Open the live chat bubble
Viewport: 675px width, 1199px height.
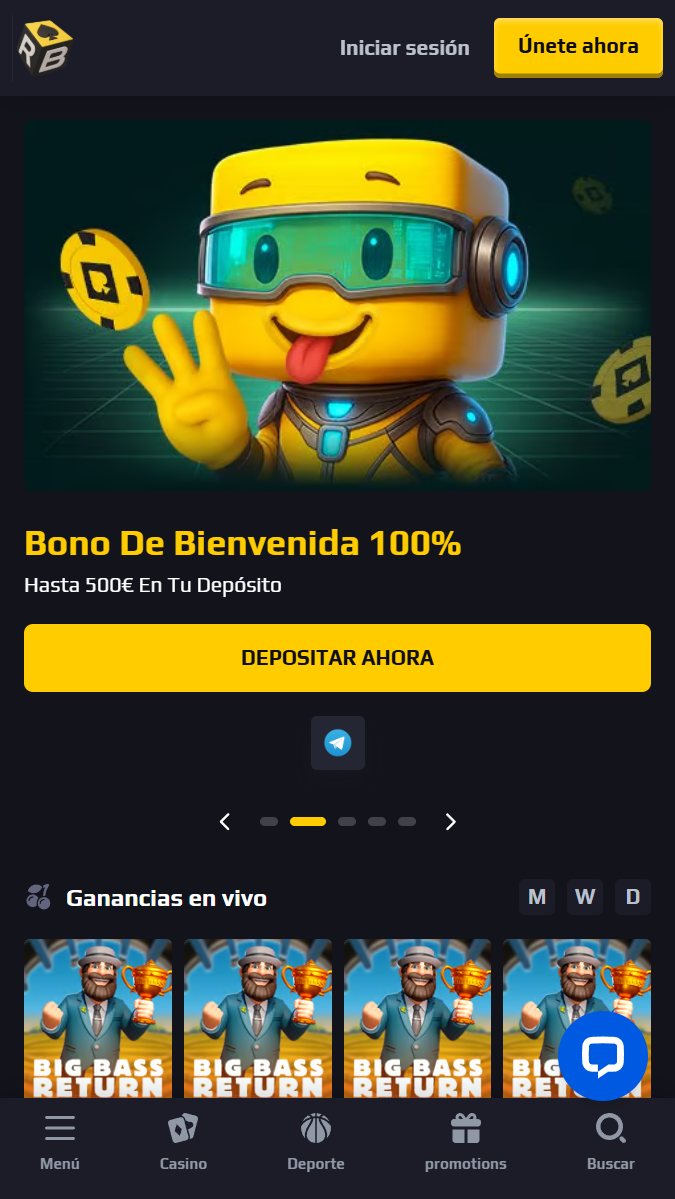pyautogui.click(x=603, y=1056)
